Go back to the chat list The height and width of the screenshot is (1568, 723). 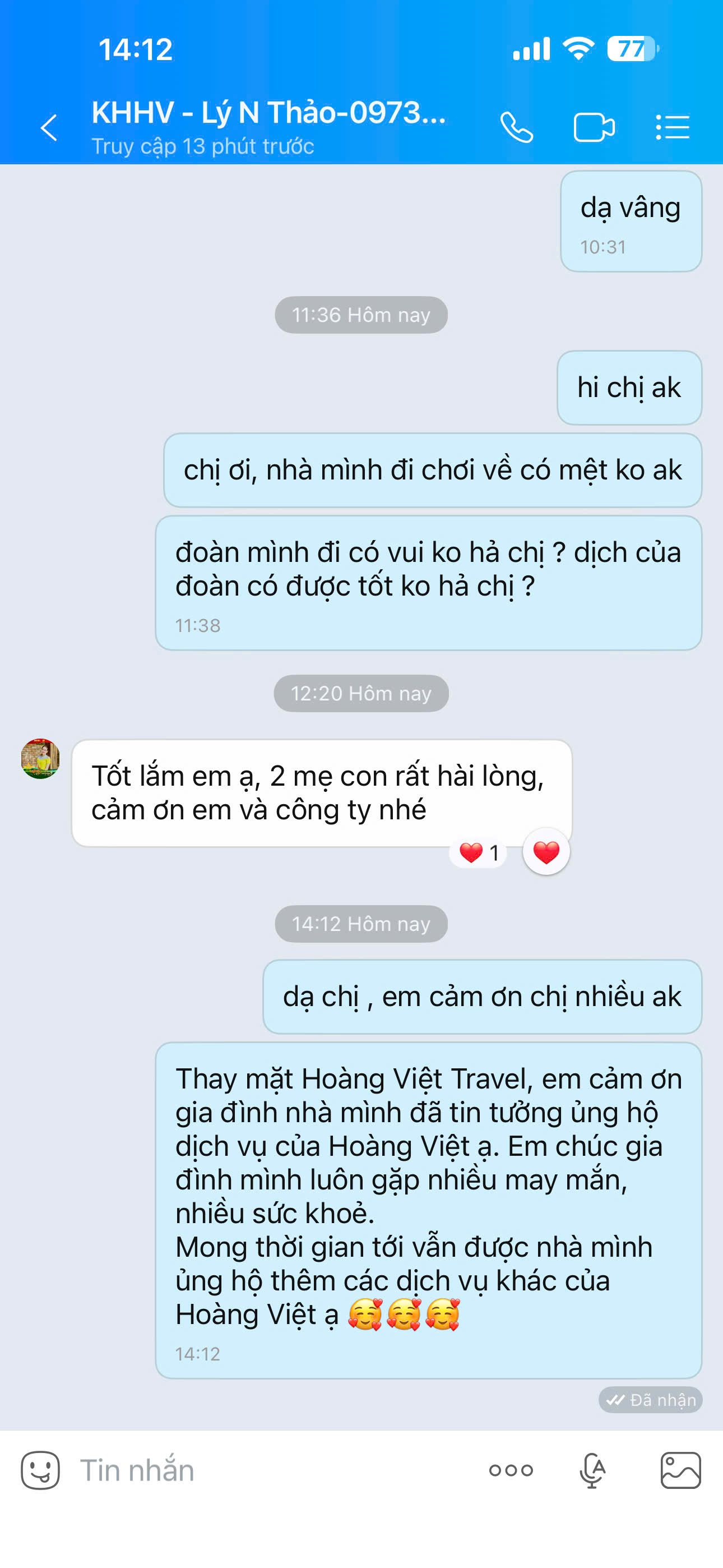(x=49, y=128)
